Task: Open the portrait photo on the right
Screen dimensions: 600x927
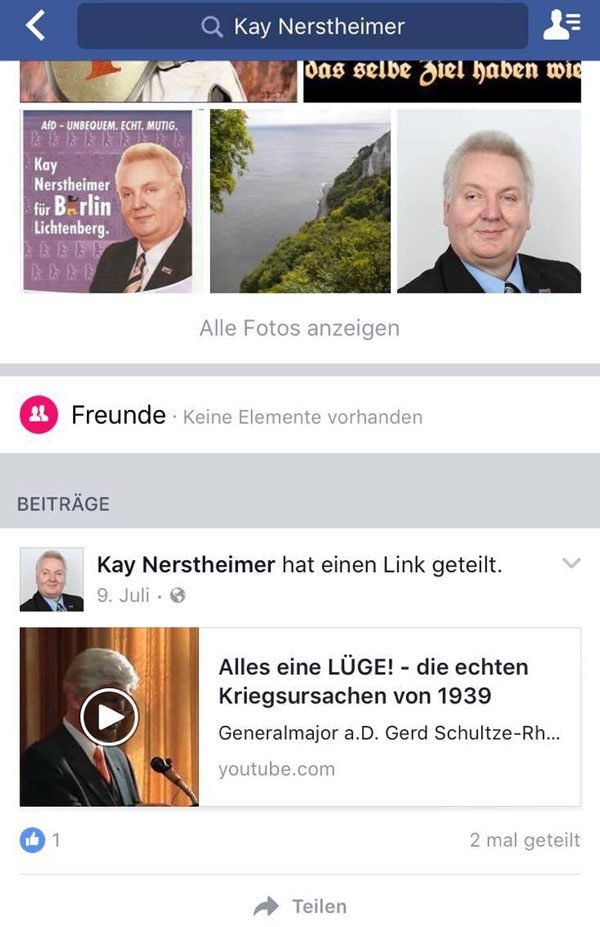Action: point(489,201)
